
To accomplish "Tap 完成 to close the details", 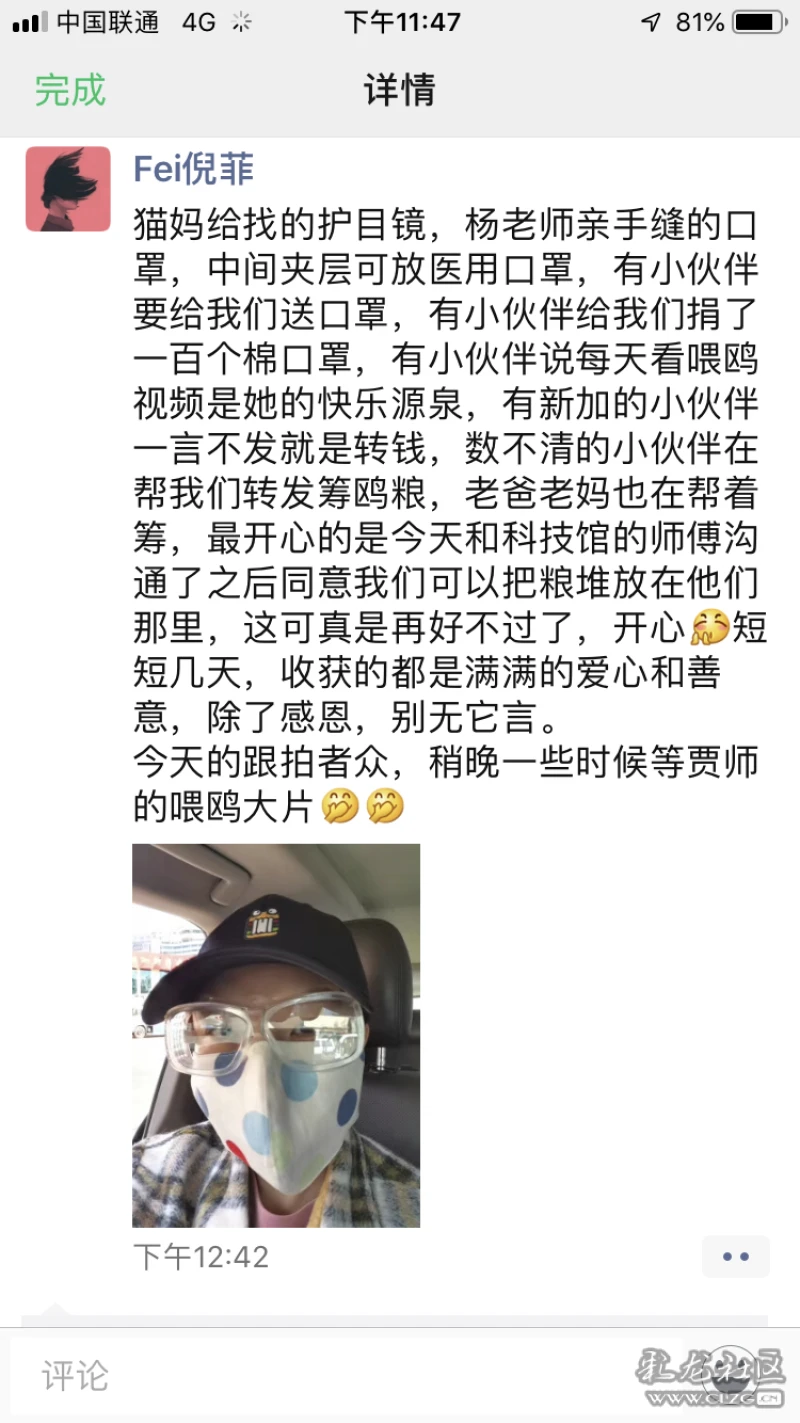I will tap(70, 90).
